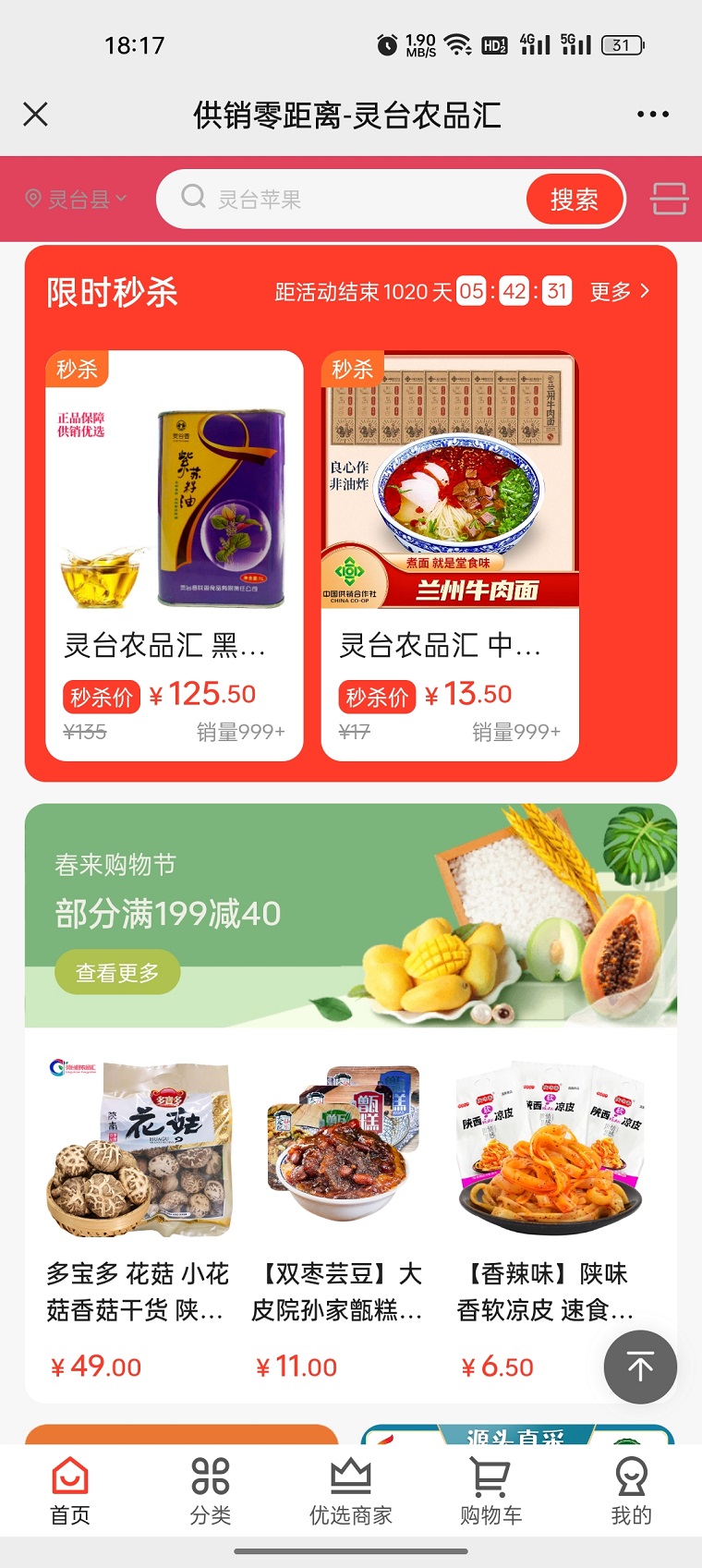View 更多 flash sale deals
This screenshot has width=702, height=1568.
click(620, 292)
